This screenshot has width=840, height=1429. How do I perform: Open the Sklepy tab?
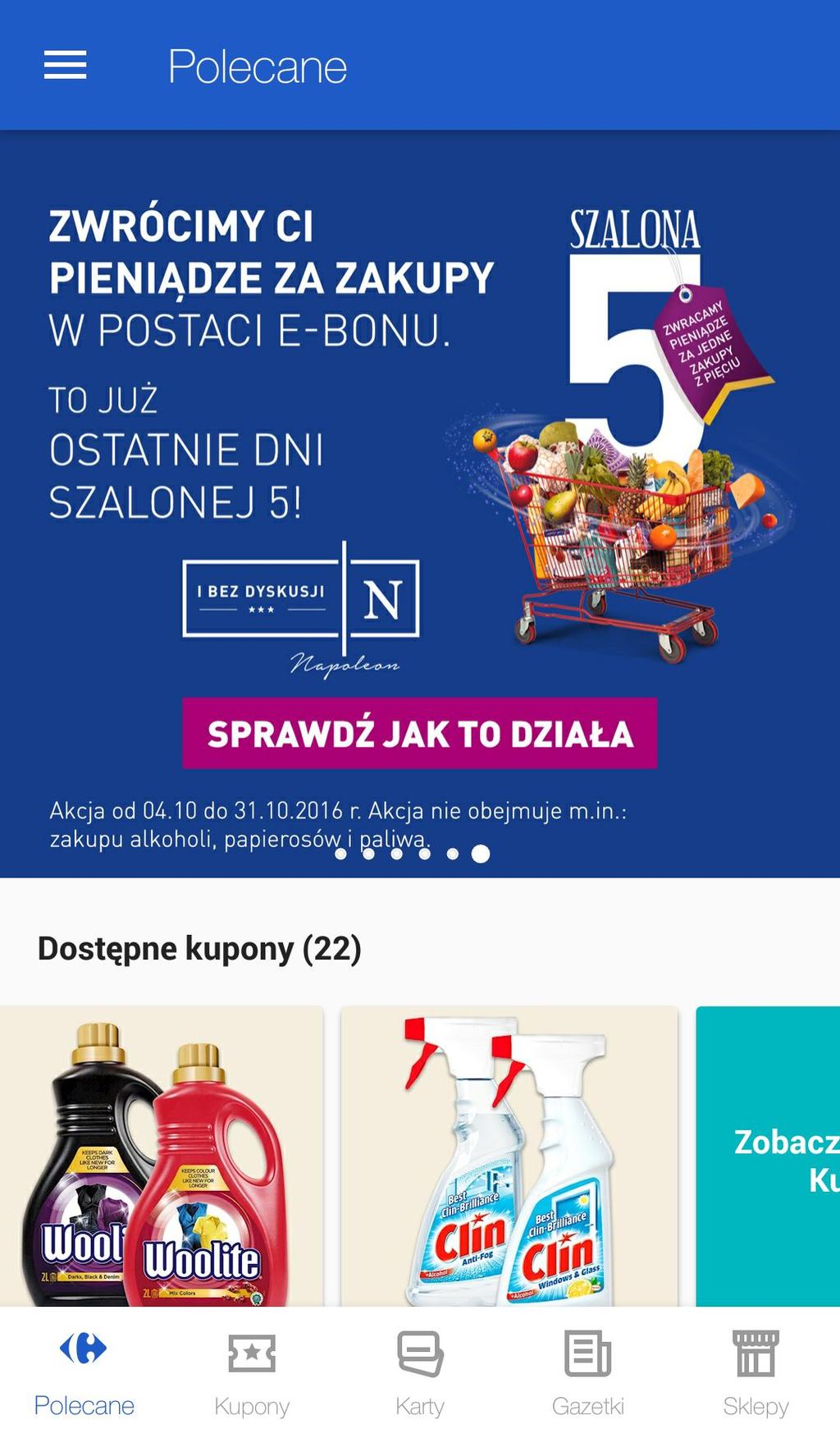pos(756,1369)
